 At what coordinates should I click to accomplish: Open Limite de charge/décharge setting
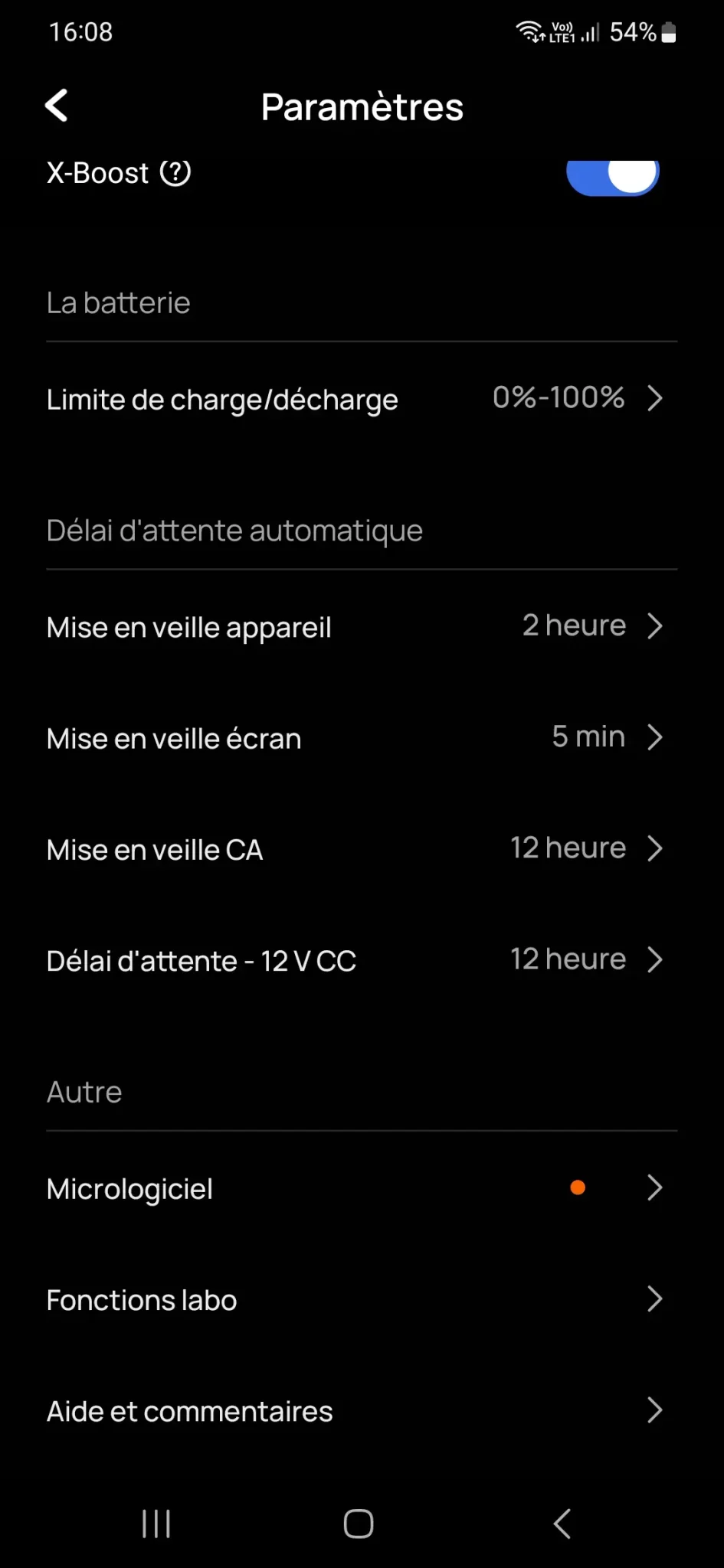click(362, 399)
